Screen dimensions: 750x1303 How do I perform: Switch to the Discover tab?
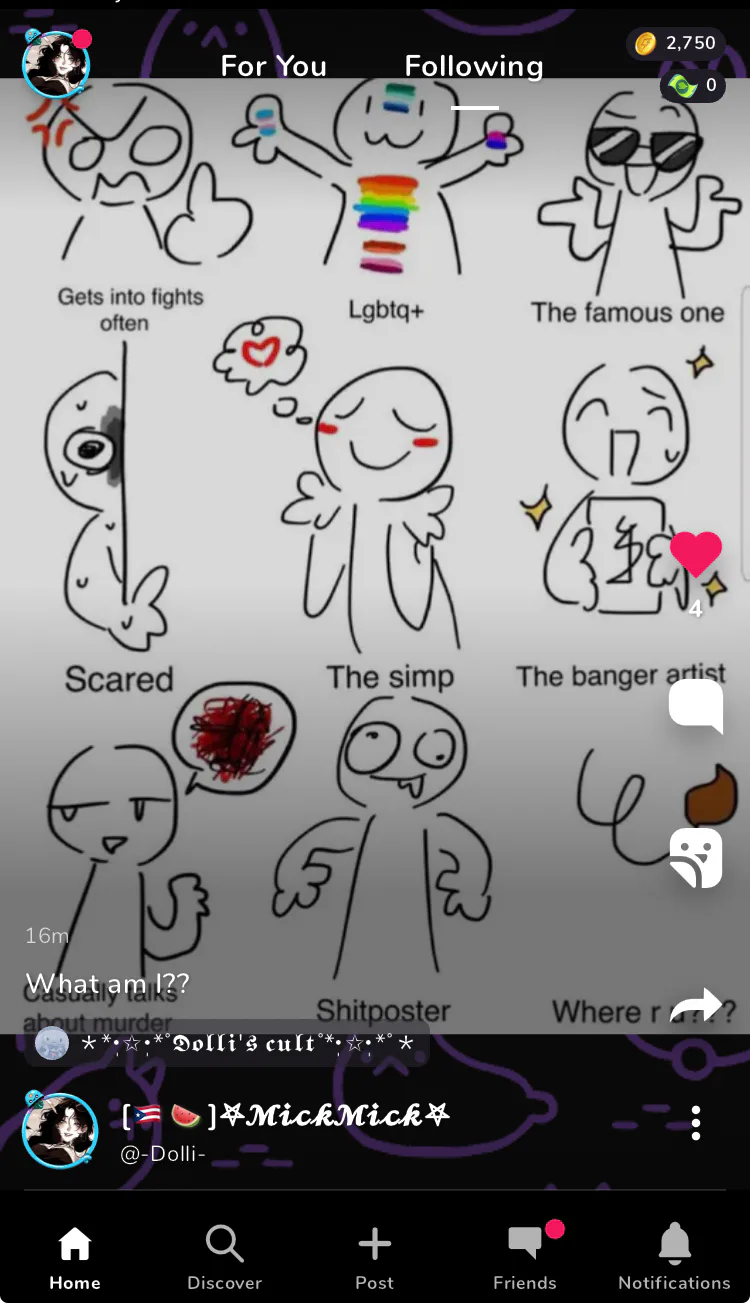[225, 1258]
